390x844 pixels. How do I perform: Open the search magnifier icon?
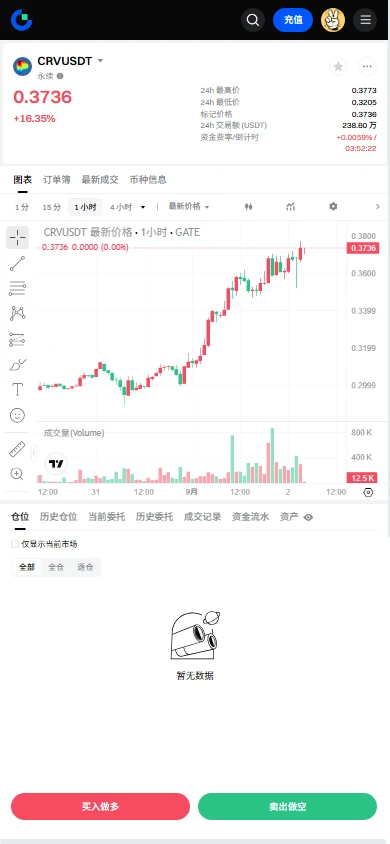point(253,20)
